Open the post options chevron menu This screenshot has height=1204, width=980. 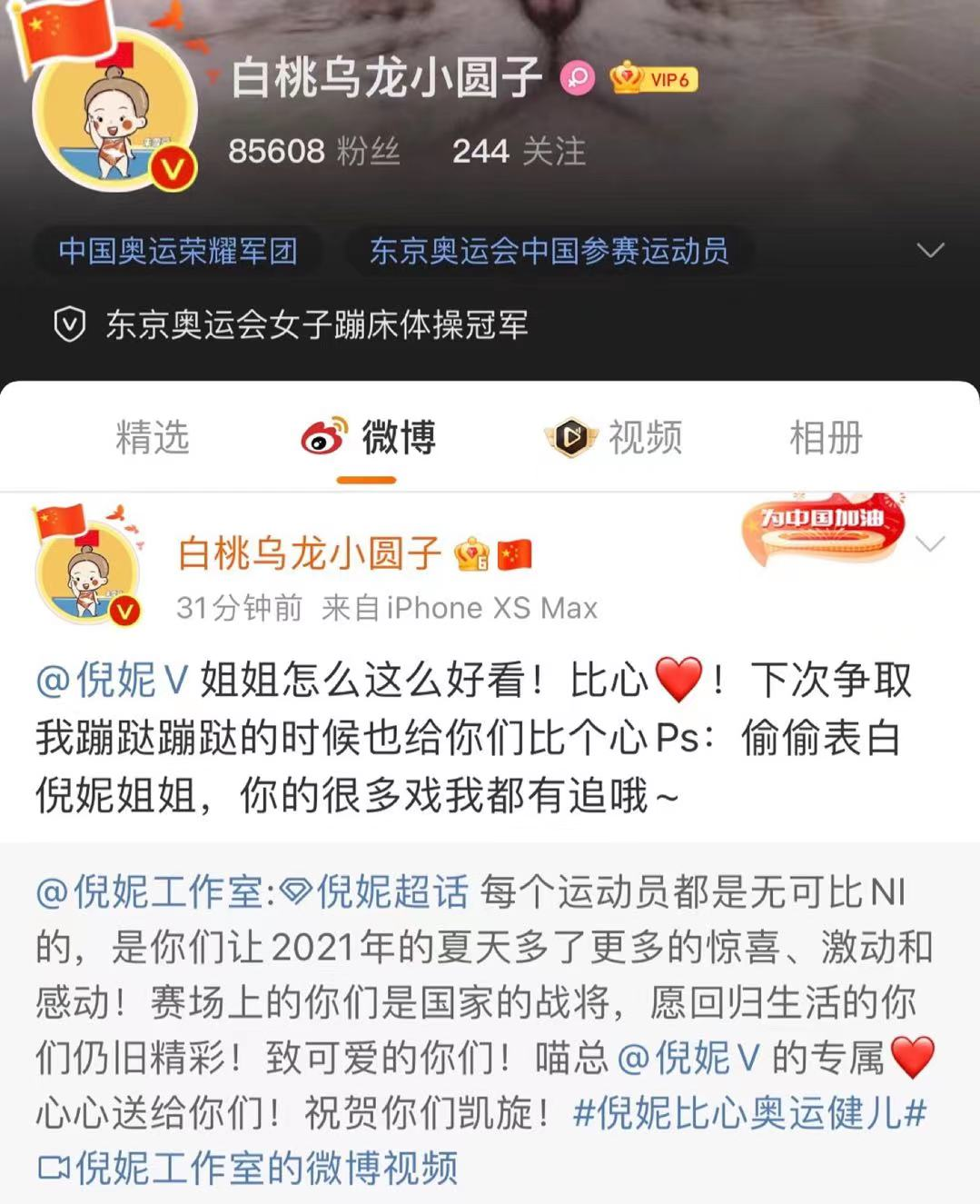pyautogui.click(x=931, y=544)
